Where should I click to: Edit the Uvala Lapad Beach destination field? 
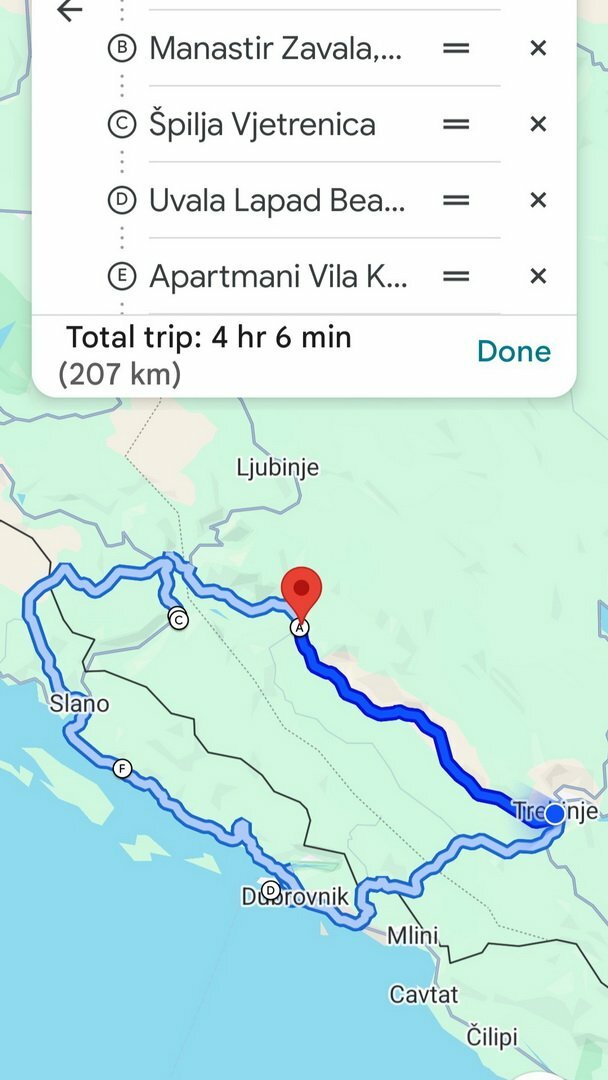point(277,200)
